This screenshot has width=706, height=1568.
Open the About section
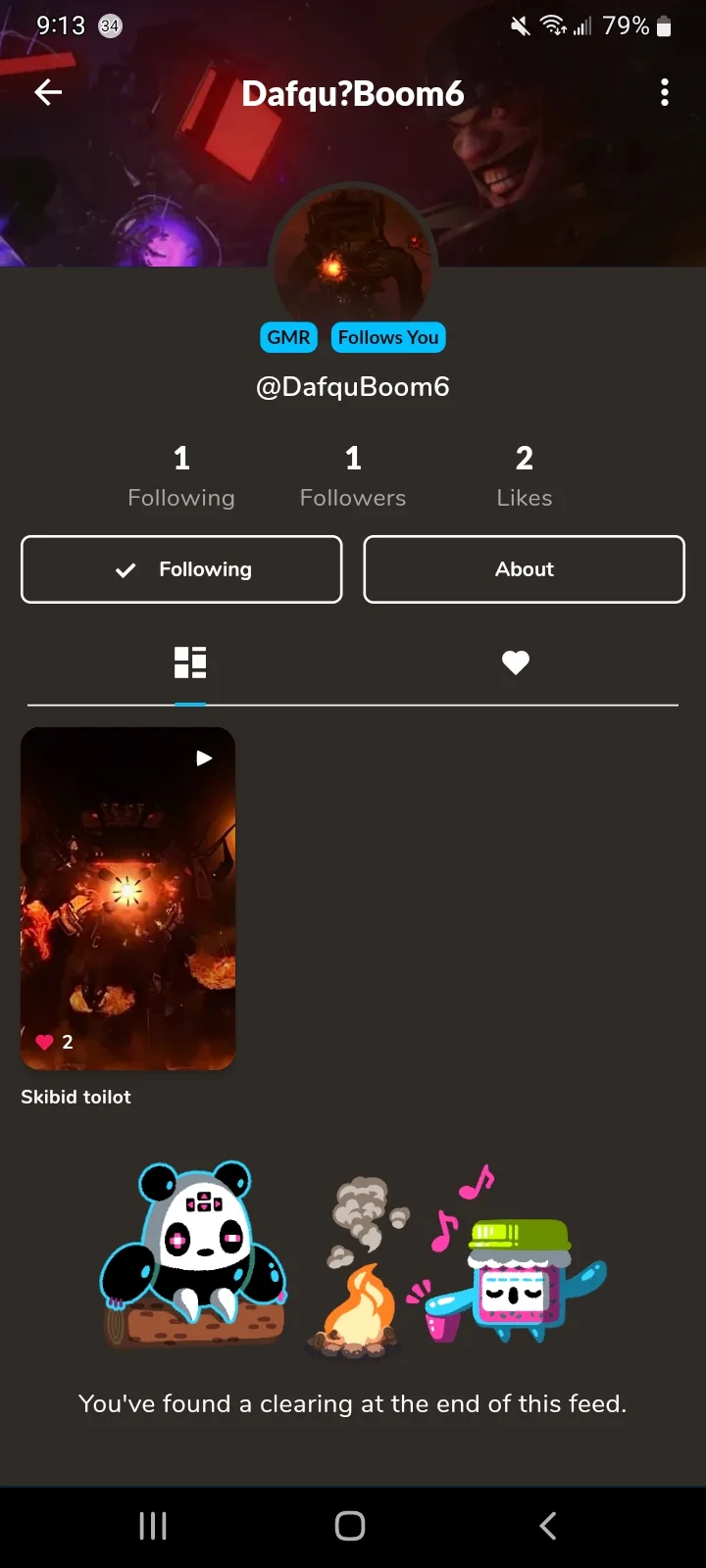(524, 569)
